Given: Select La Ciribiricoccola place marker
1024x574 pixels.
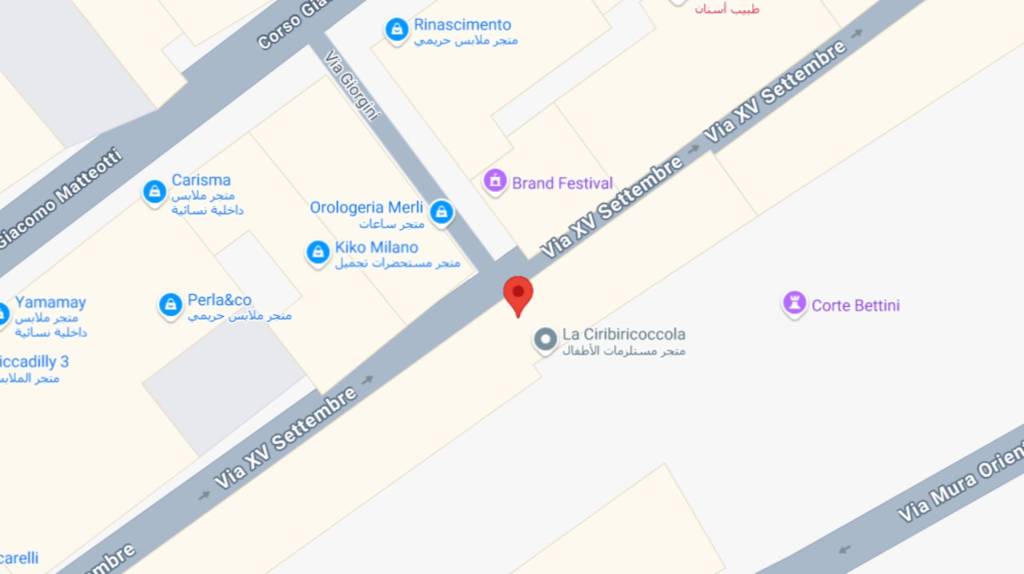Looking at the screenshot, I should click(545, 341).
